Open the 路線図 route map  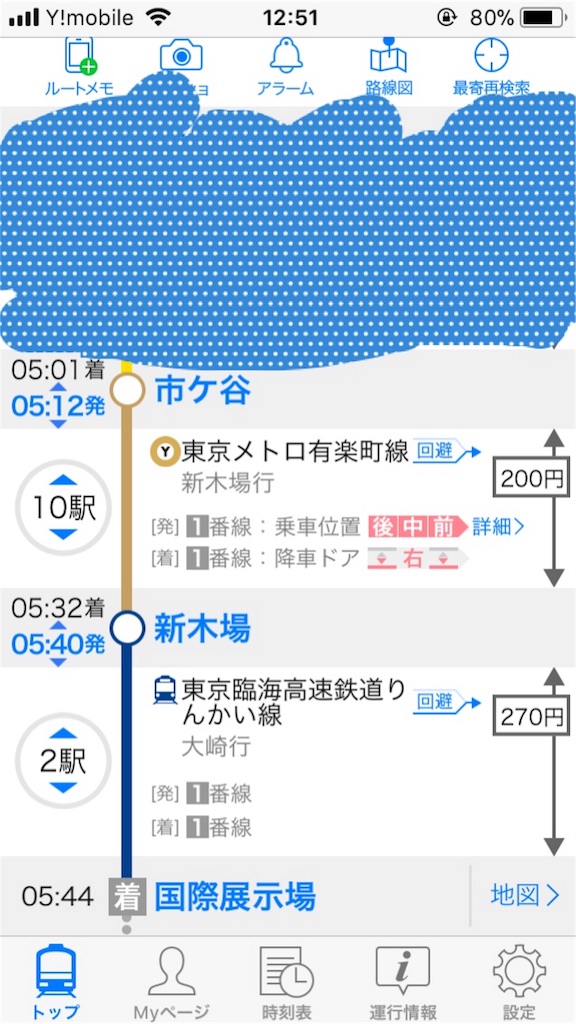pyautogui.click(x=389, y=67)
